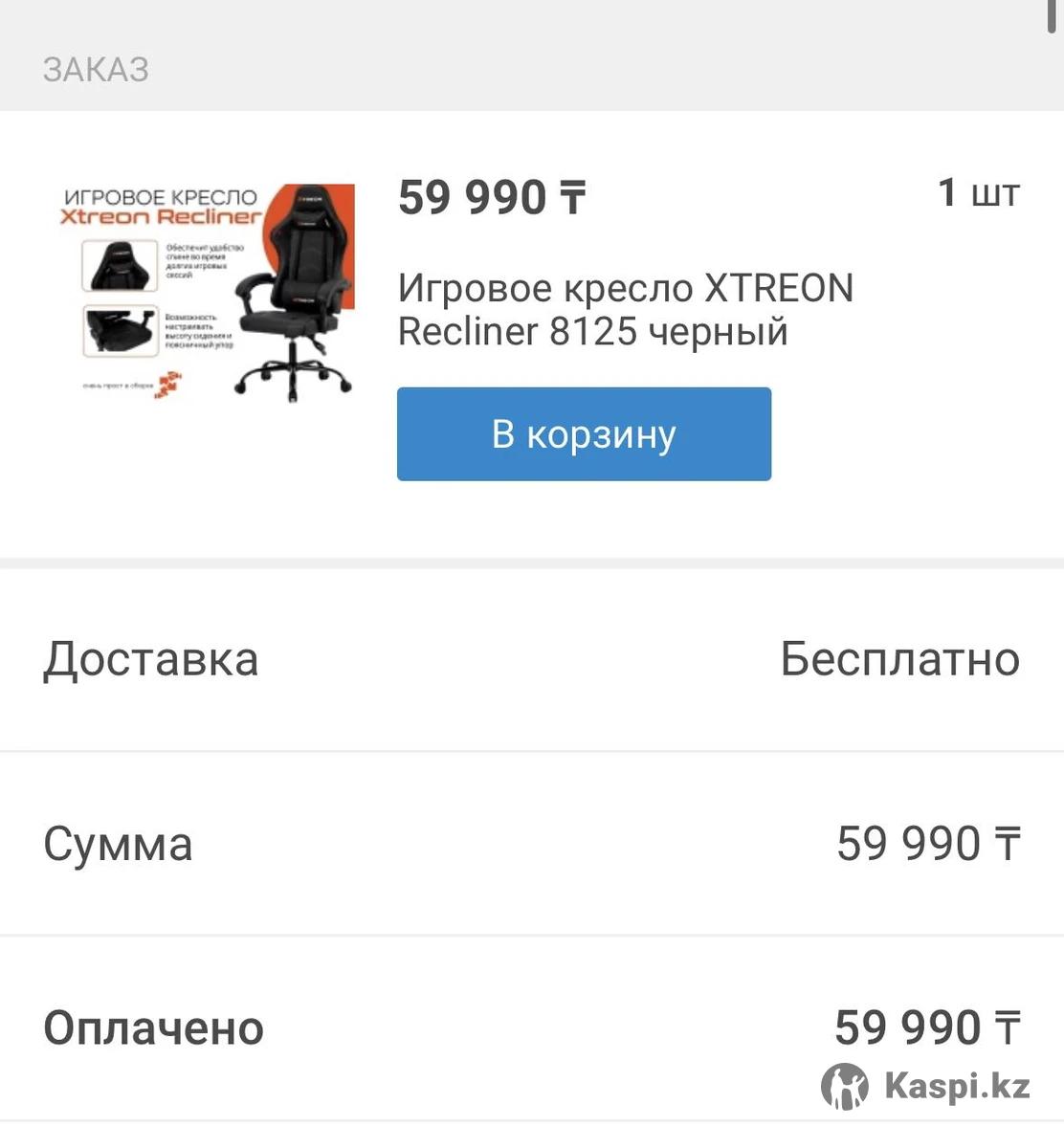Open the "Игровое кресло XTREON Recliner 8125" product

[x=625, y=310]
